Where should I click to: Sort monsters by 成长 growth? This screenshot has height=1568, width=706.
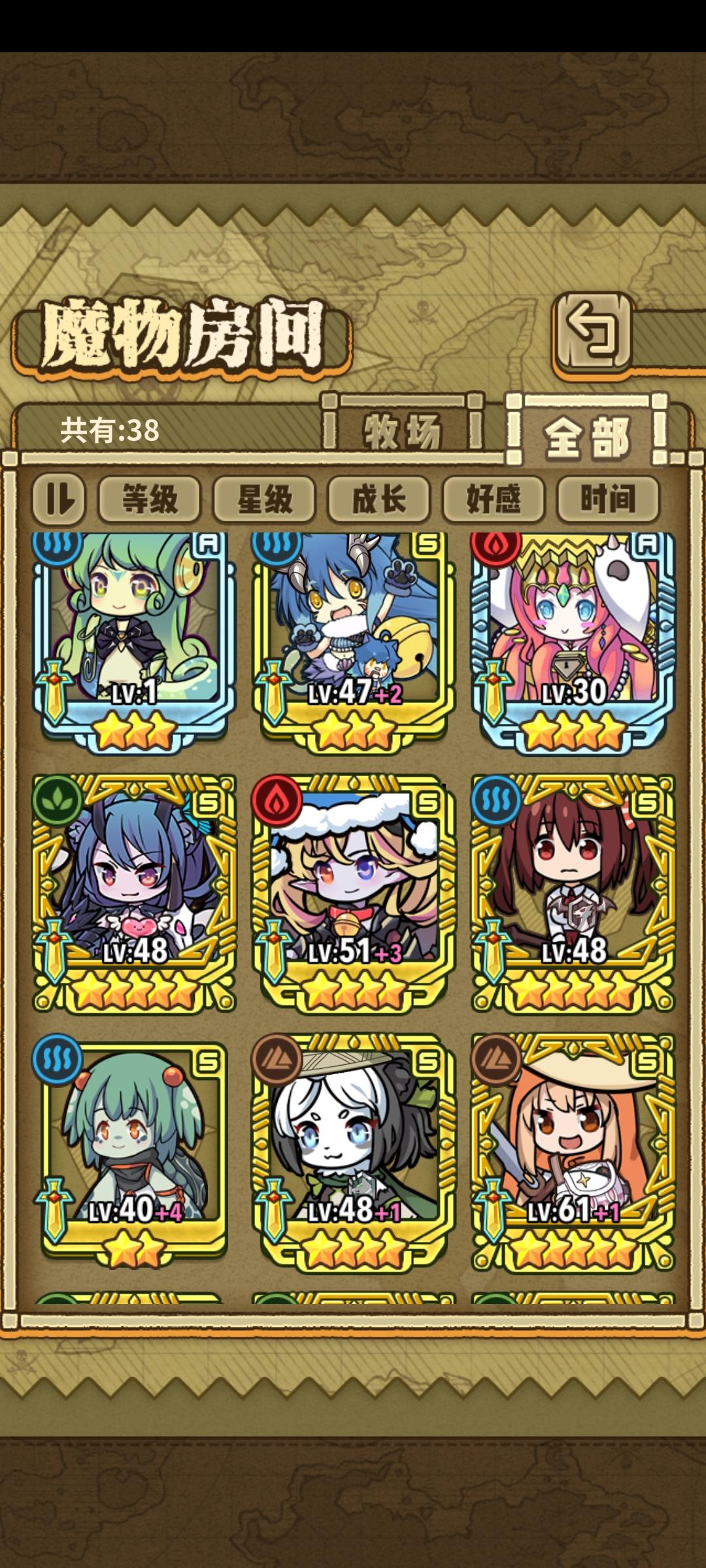[x=377, y=499]
